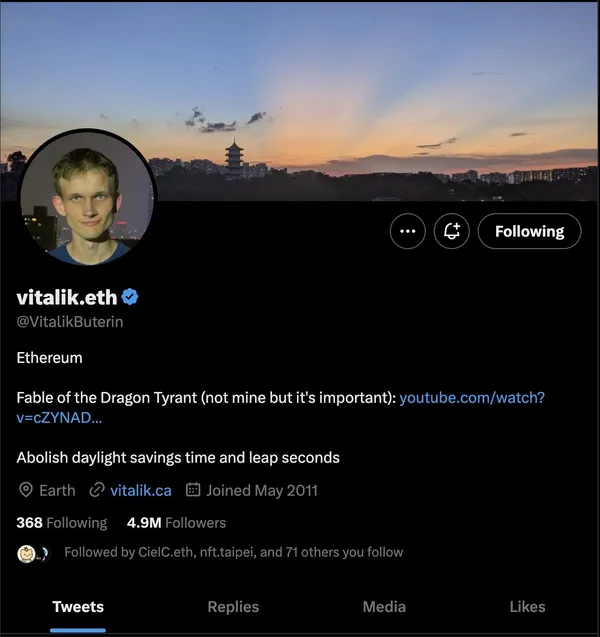Turn on notifications with the bell icon
Viewport: 600px width, 637px height.
coord(452,231)
